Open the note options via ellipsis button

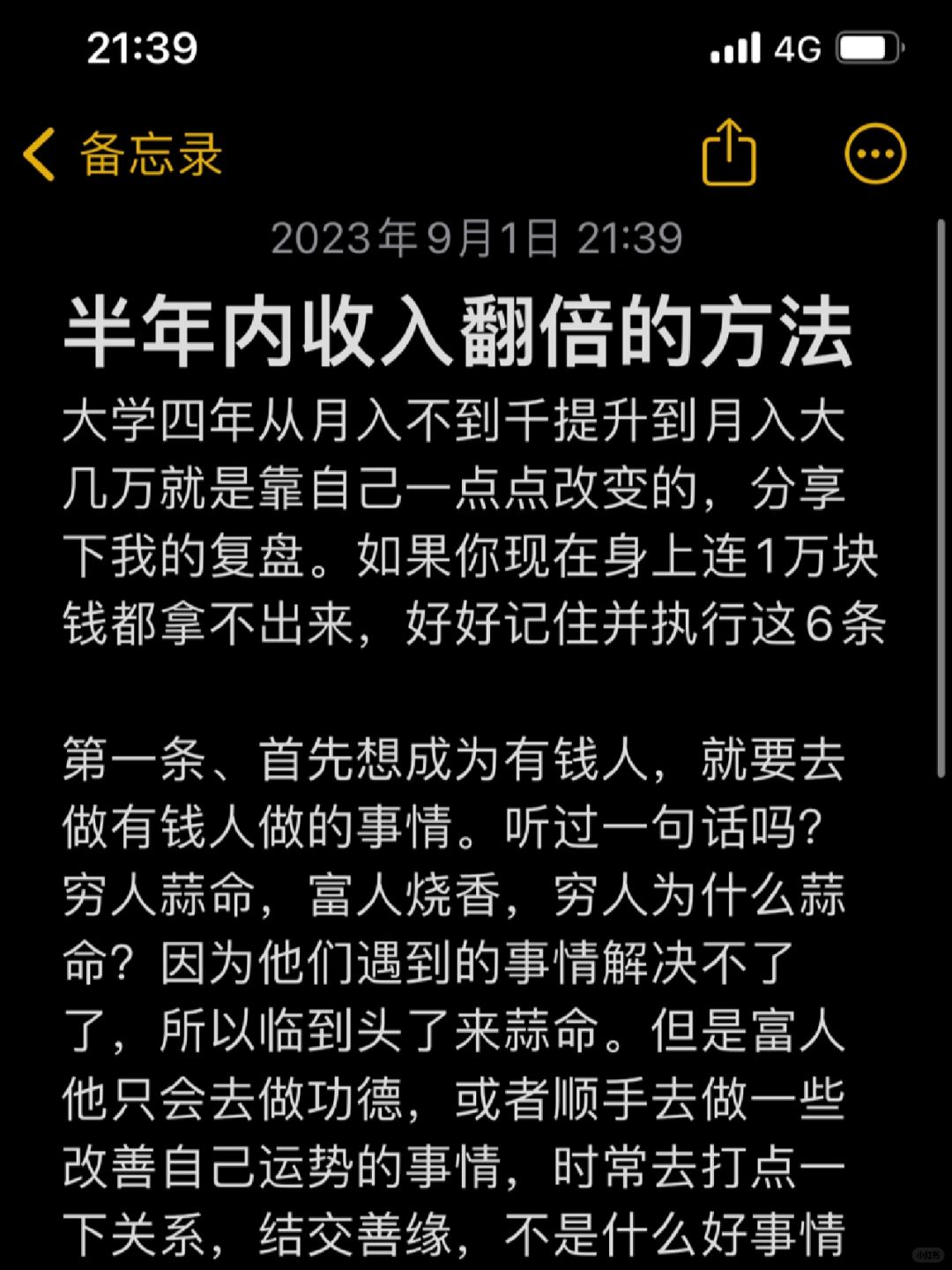tap(874, 152)
